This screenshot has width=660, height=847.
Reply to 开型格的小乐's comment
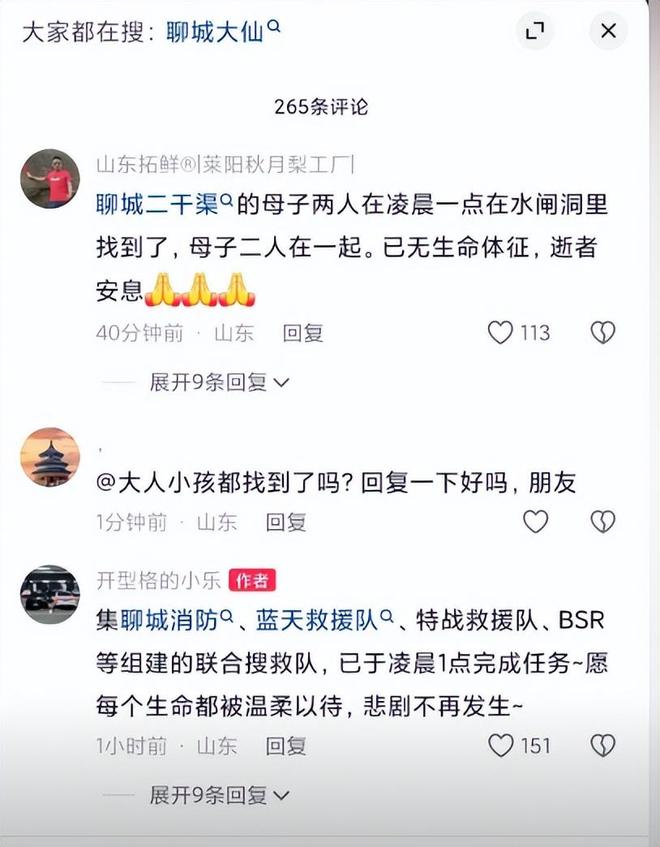pyautogui.click(x=286, y=746)
